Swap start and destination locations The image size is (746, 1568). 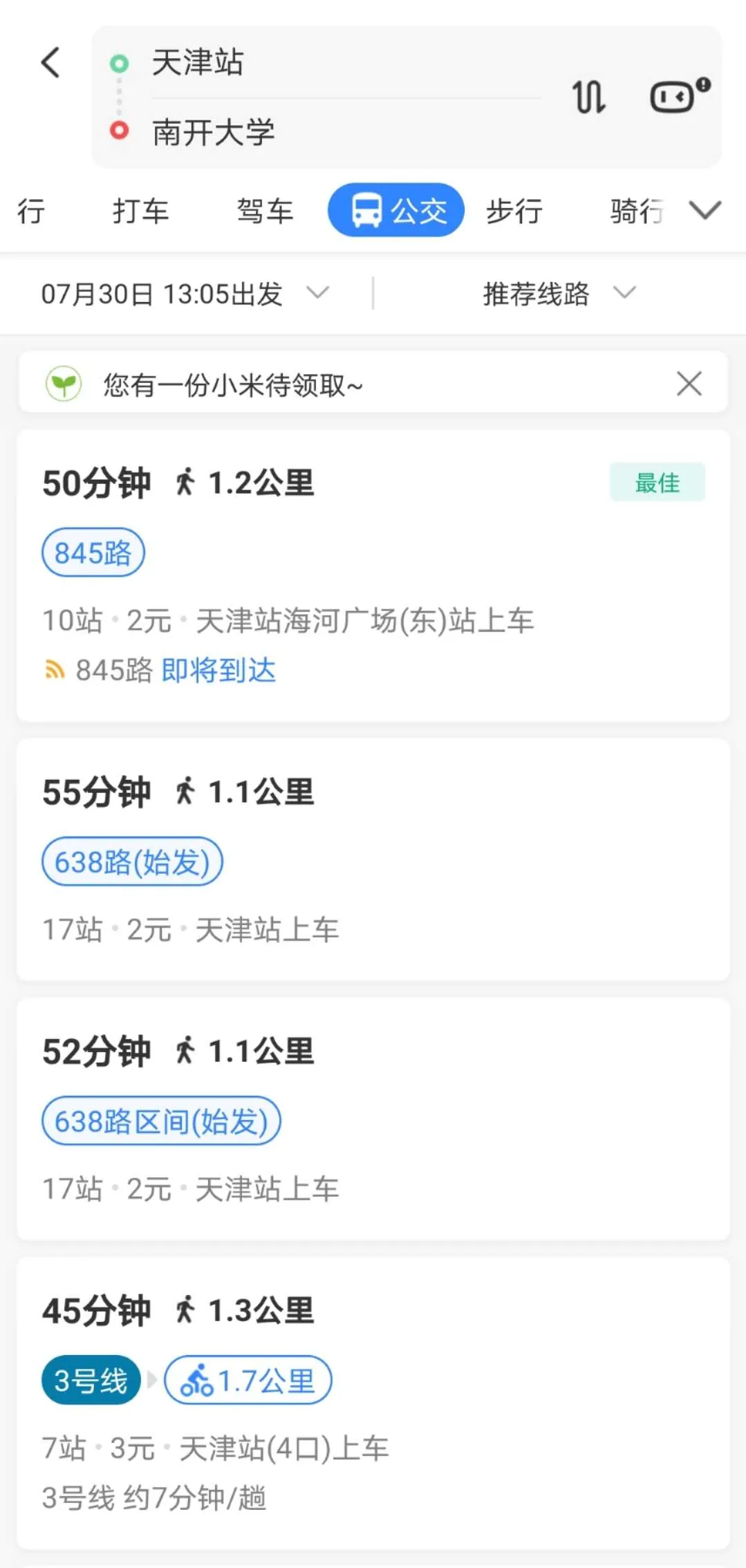(x=588, y=98)
